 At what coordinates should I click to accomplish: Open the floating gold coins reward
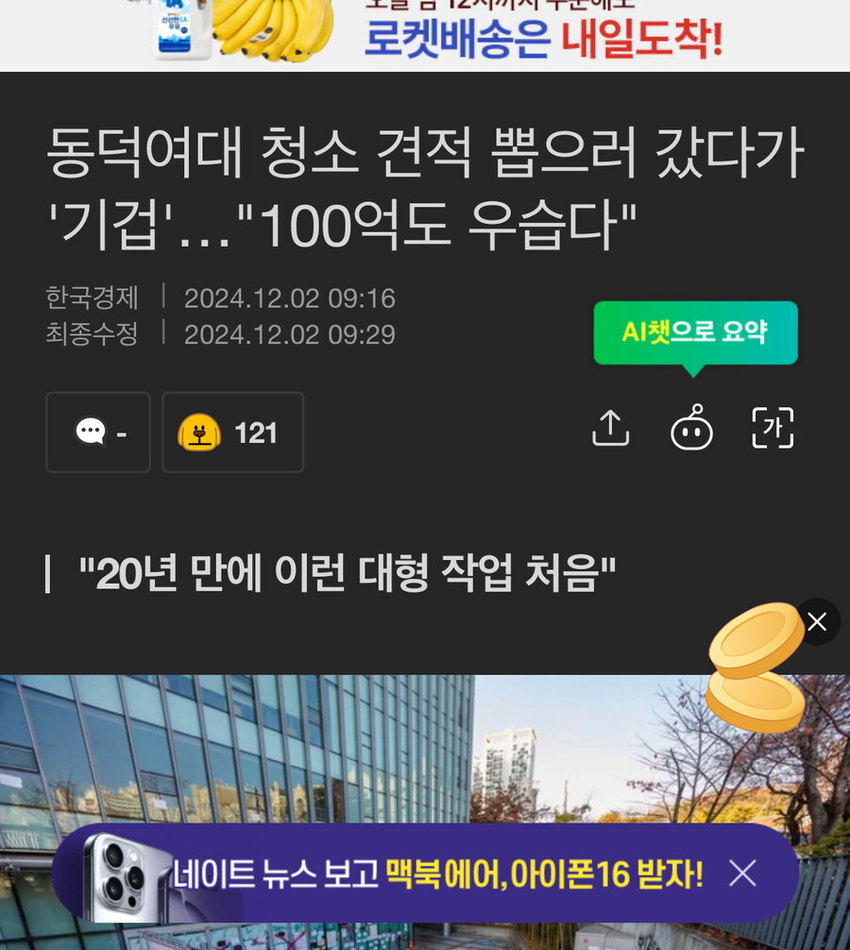point(755,668)
